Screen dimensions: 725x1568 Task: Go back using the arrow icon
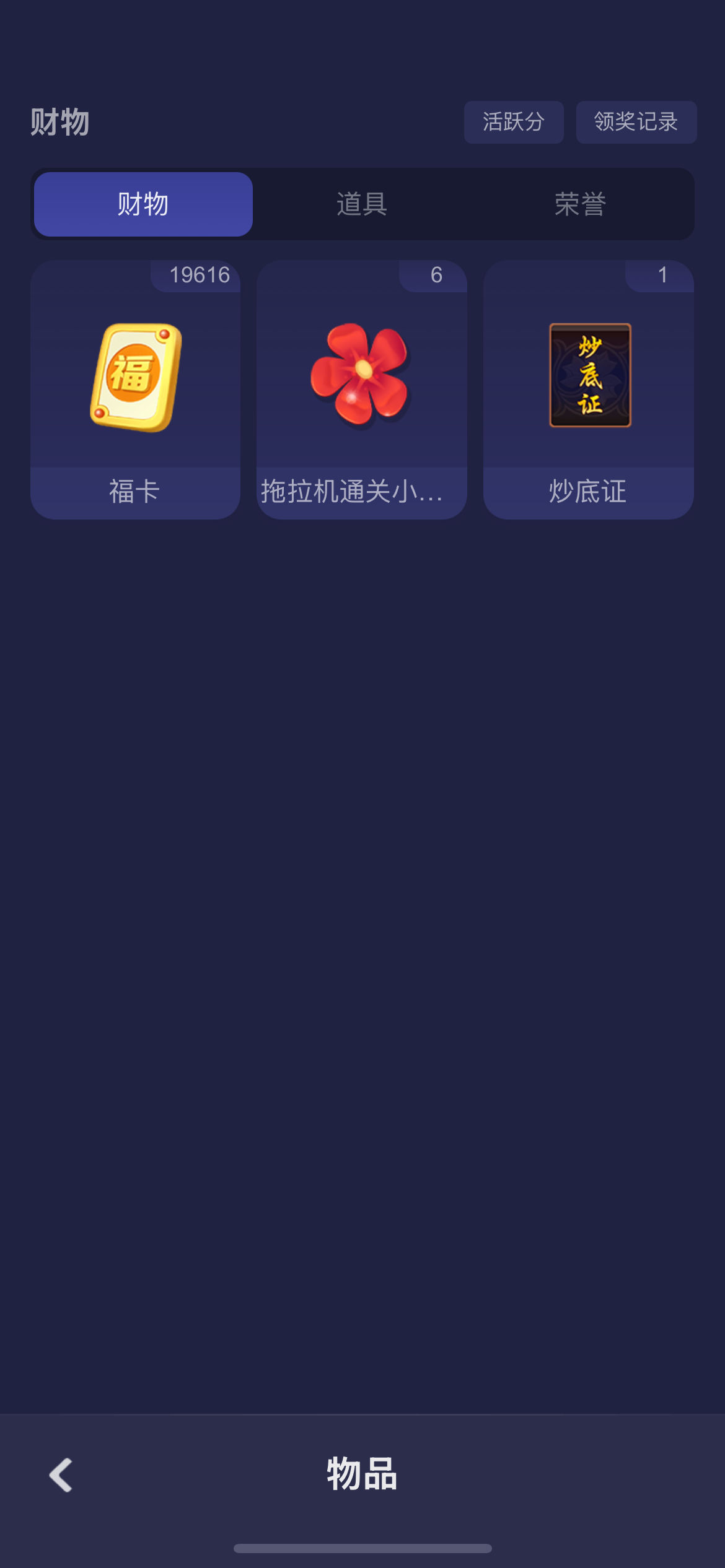click(61, 1475)
